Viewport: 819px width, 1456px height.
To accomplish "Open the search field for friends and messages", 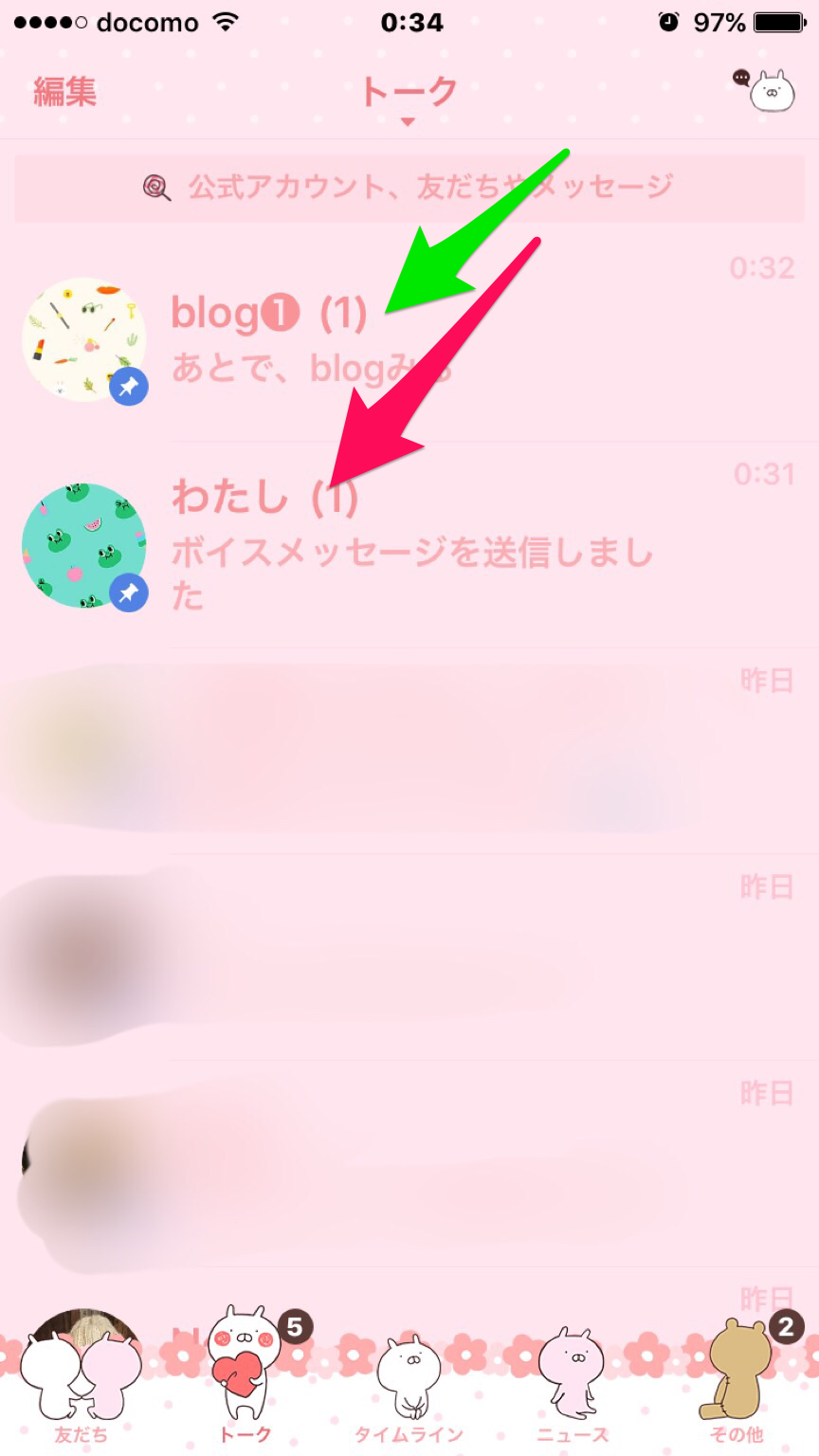I will (409, 187).
